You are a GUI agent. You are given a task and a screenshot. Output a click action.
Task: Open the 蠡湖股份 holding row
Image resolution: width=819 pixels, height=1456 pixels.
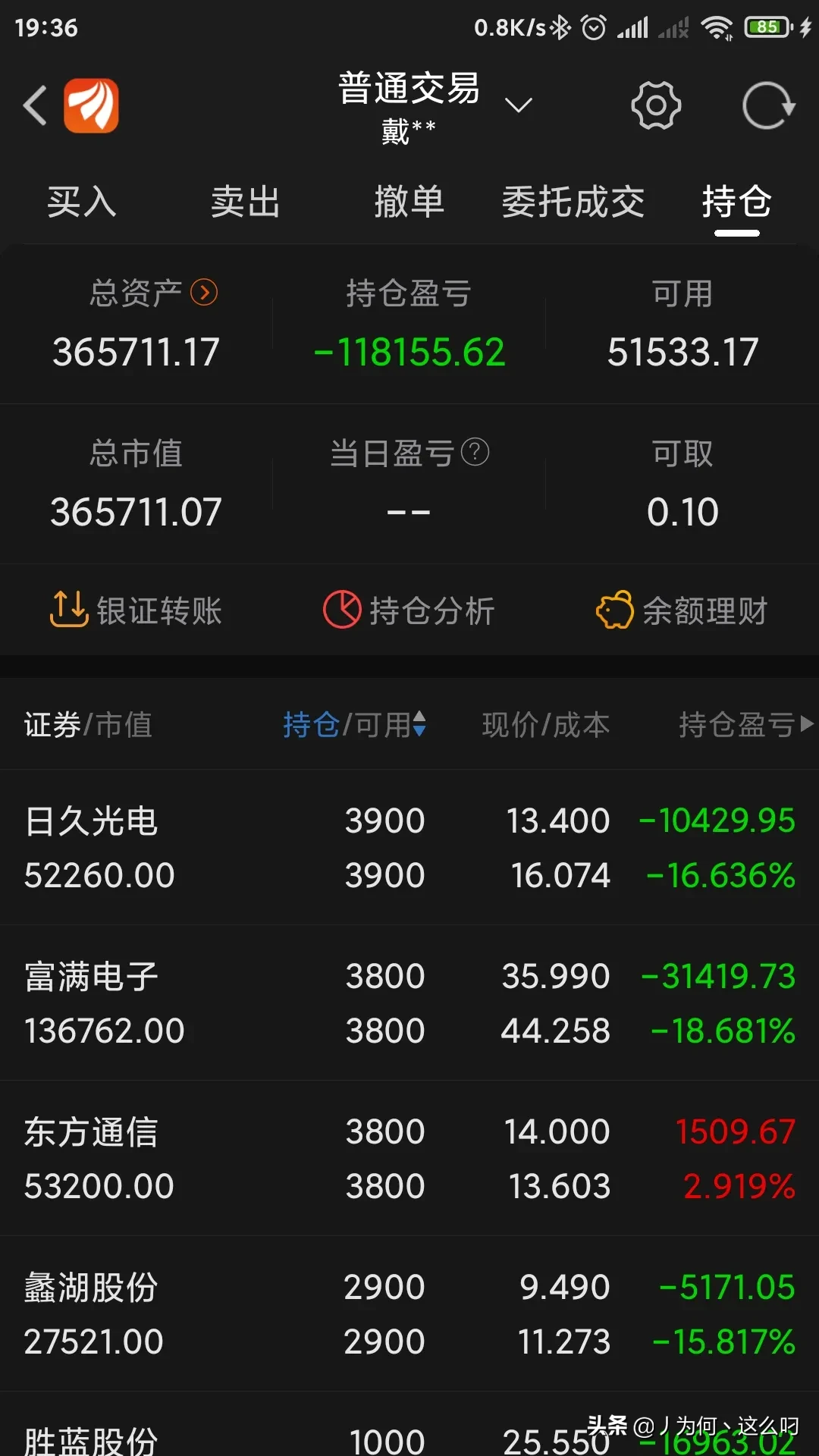click(409, 1314)
